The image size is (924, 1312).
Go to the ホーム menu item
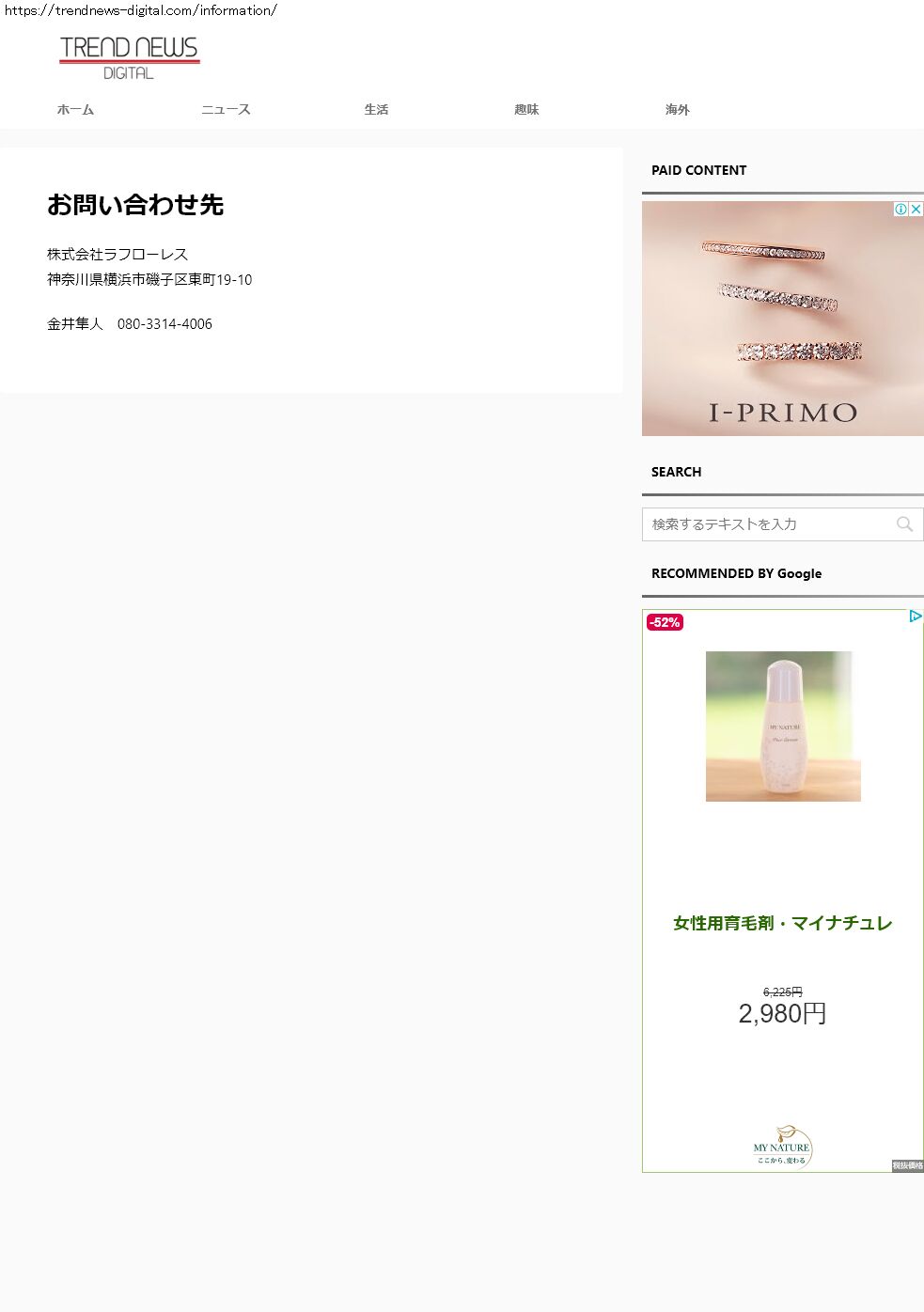(75, 110)
